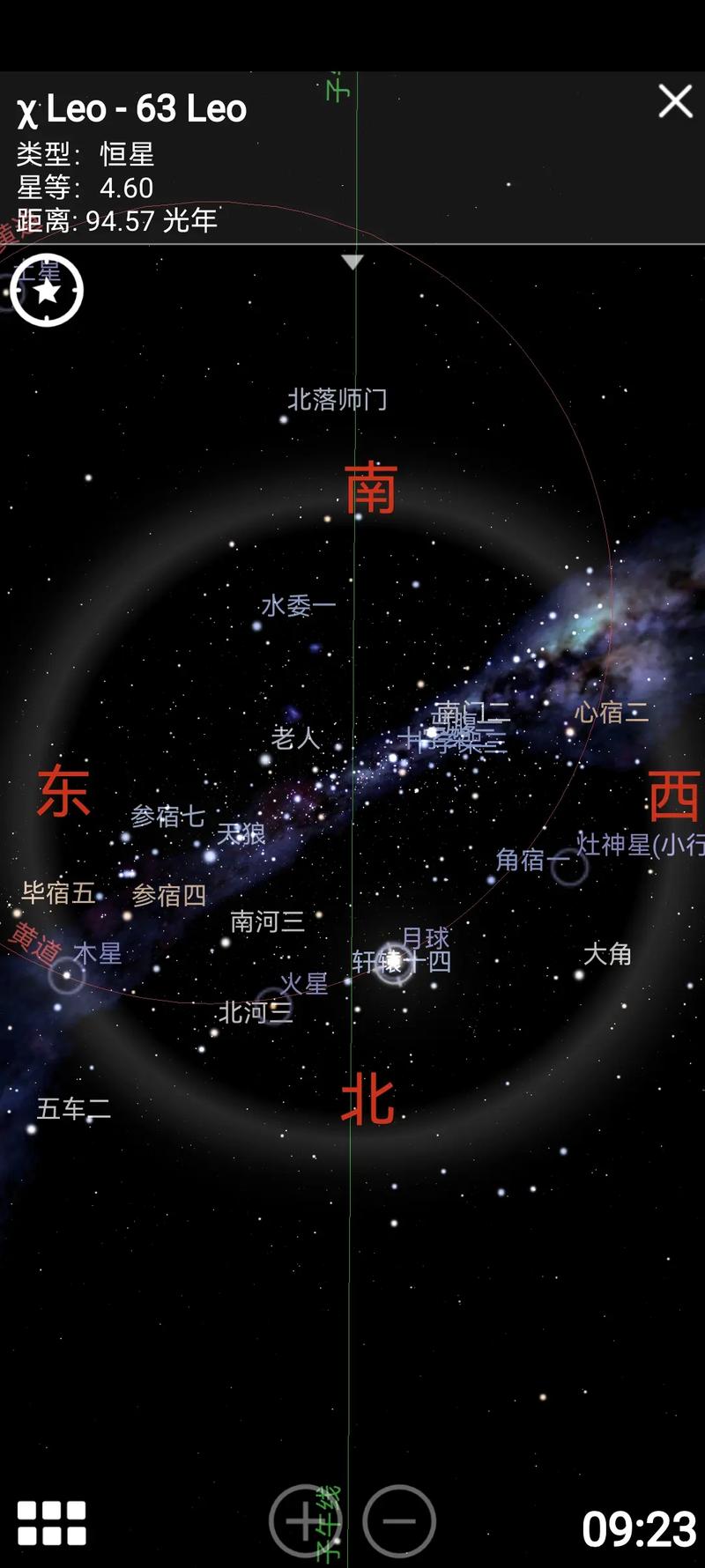Open details for χ Leo - 63 Leo
This screenshot has width=705, height=1568.
coord(132,109)
